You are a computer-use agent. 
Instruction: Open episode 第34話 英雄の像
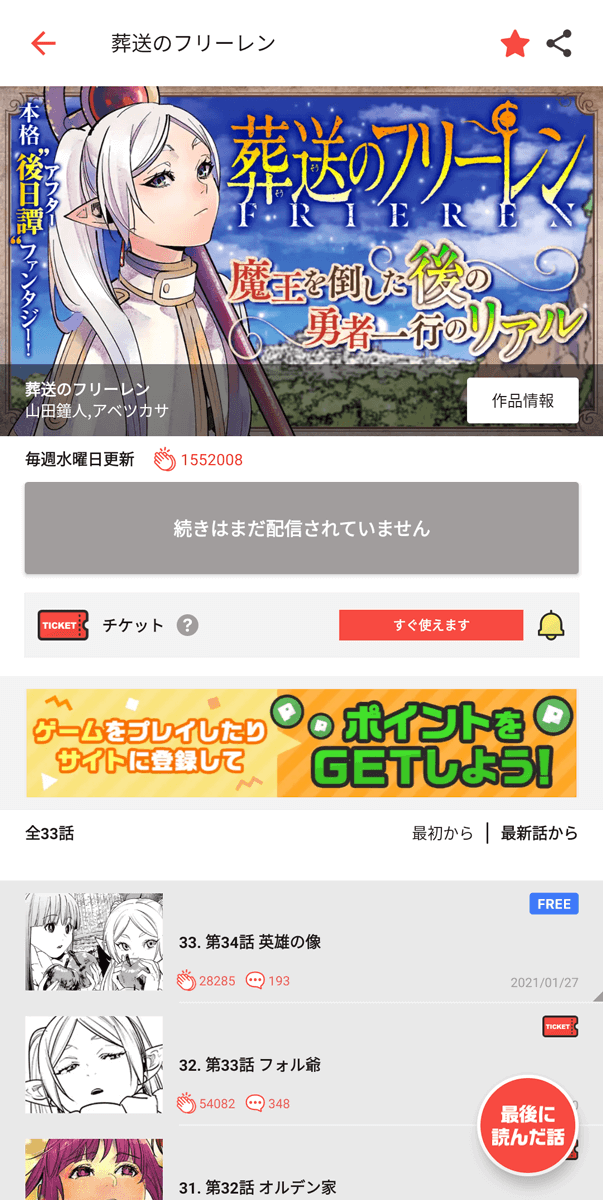[302, 941]
